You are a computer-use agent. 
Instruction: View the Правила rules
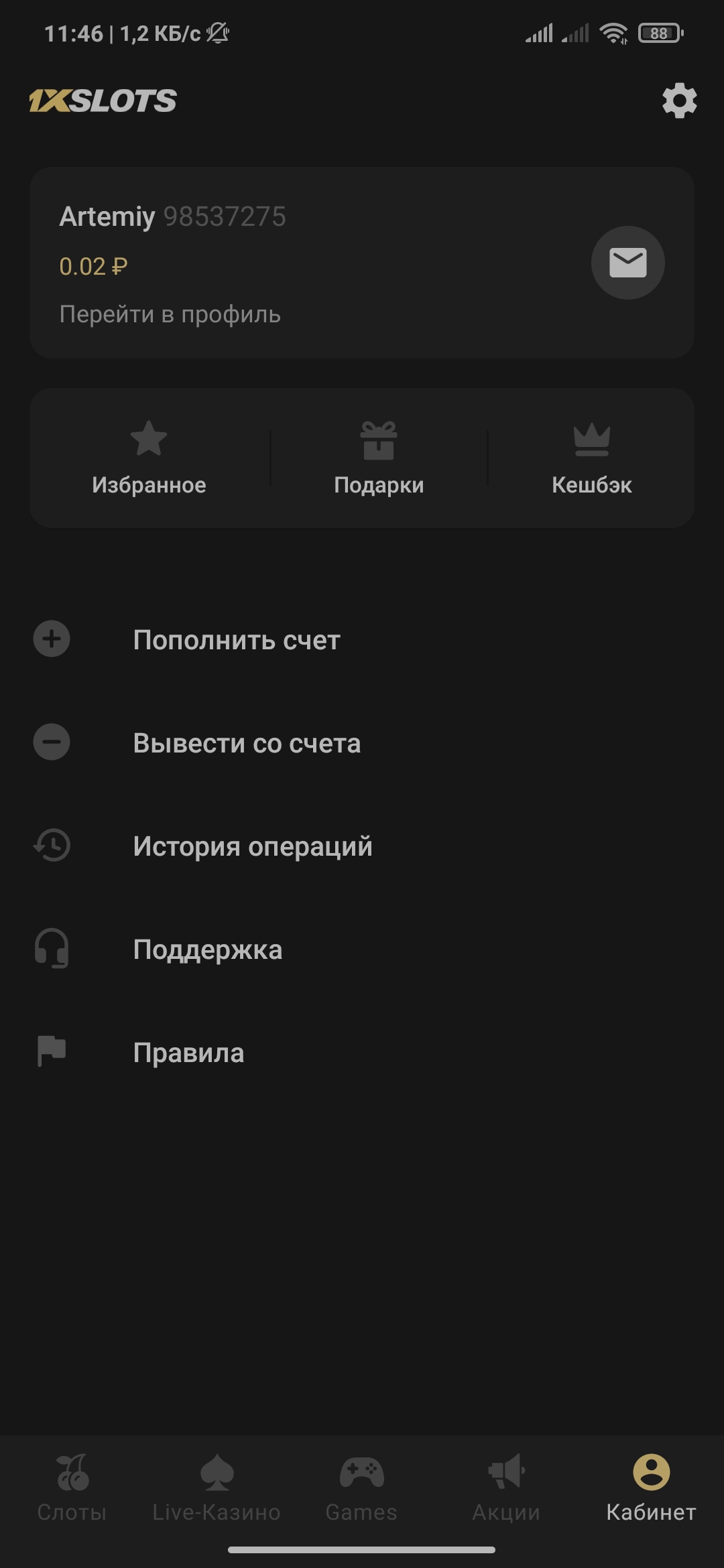coord(188,1053)
